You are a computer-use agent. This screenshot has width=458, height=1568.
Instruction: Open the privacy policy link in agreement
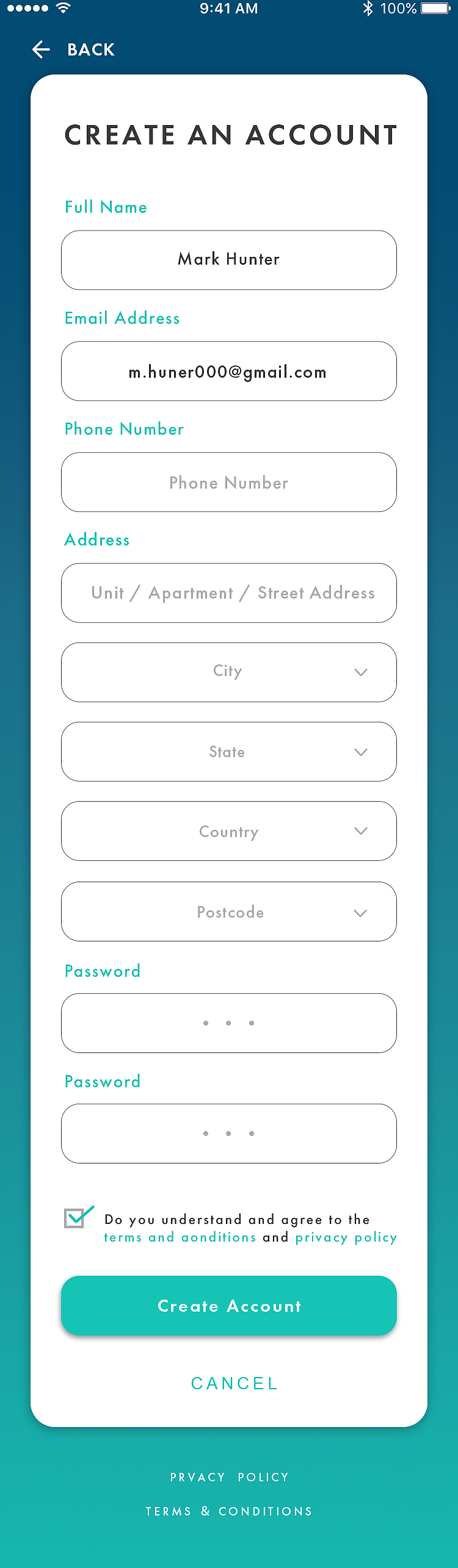pyautogui.click(x=346, y=1237)
